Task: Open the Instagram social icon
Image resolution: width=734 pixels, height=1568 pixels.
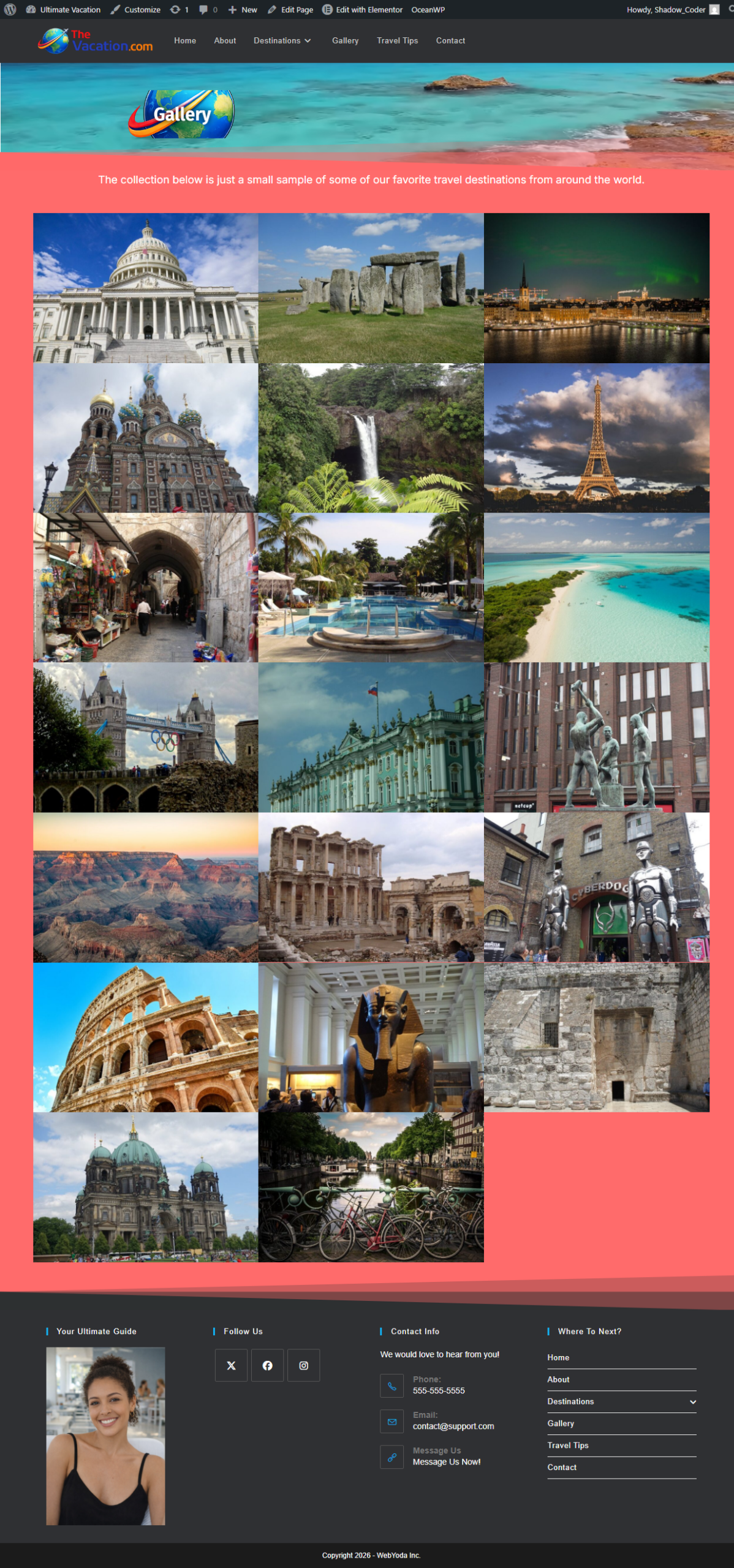Action: tap(303, 1365)
